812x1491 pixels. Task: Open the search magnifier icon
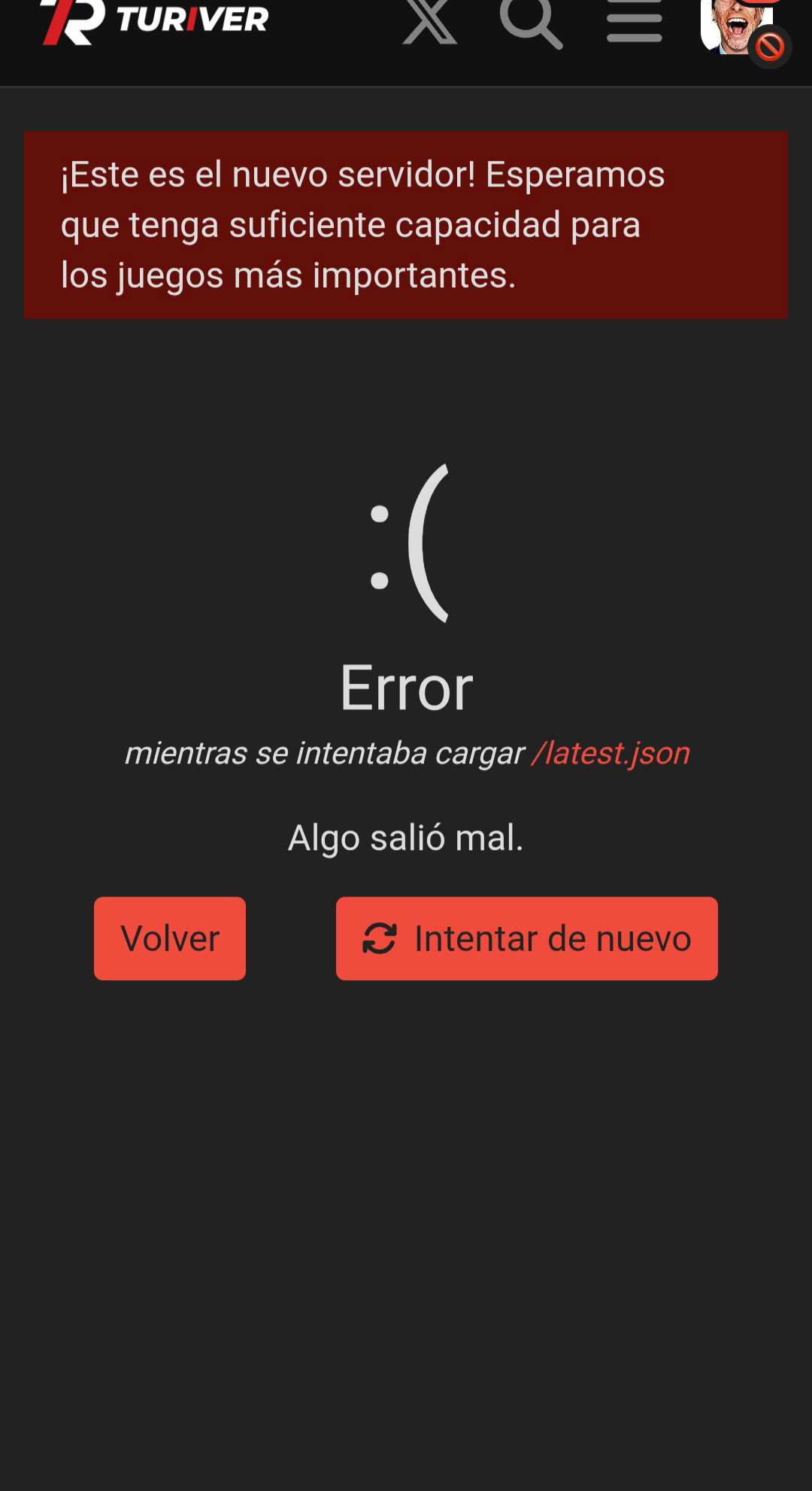(531, 23)
